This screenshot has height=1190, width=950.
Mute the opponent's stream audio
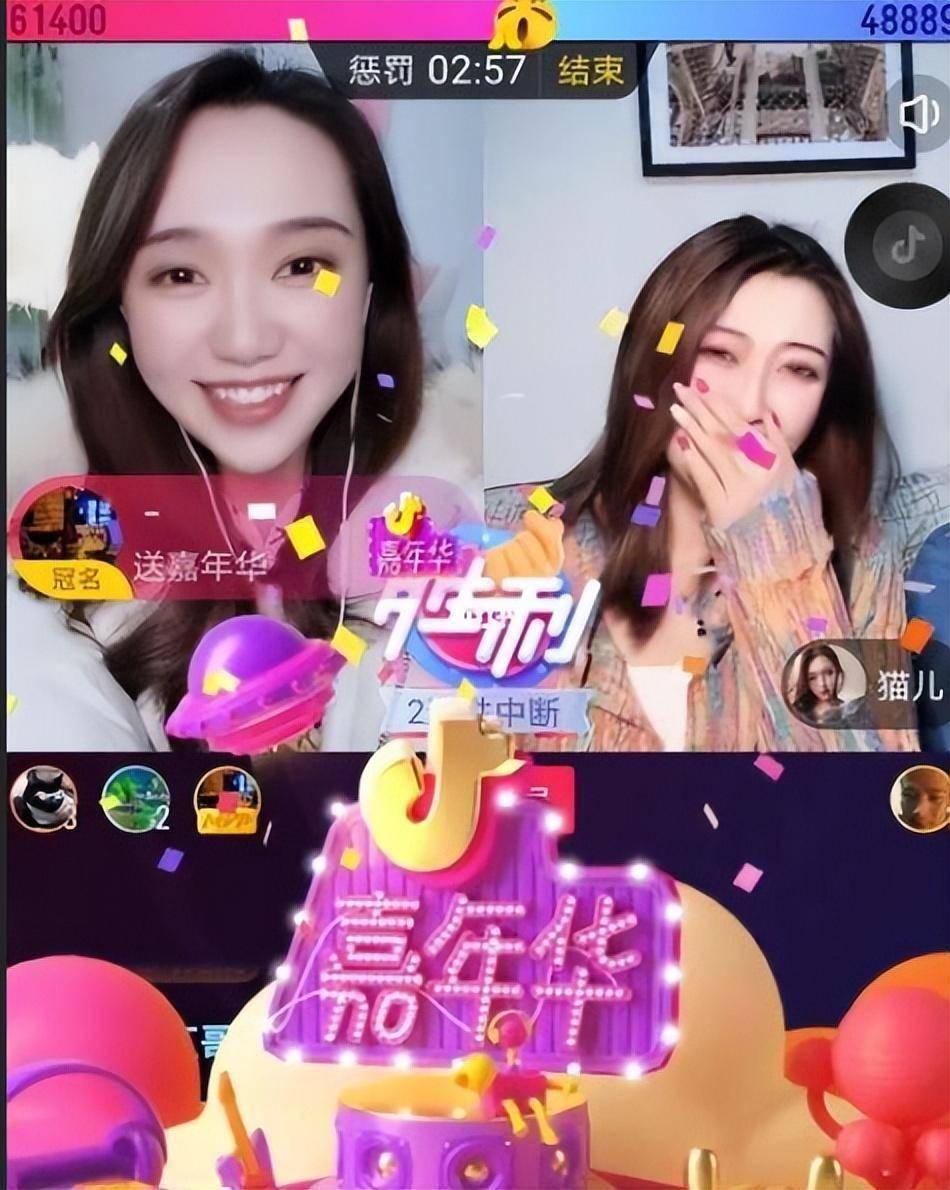tap(917, 115)
